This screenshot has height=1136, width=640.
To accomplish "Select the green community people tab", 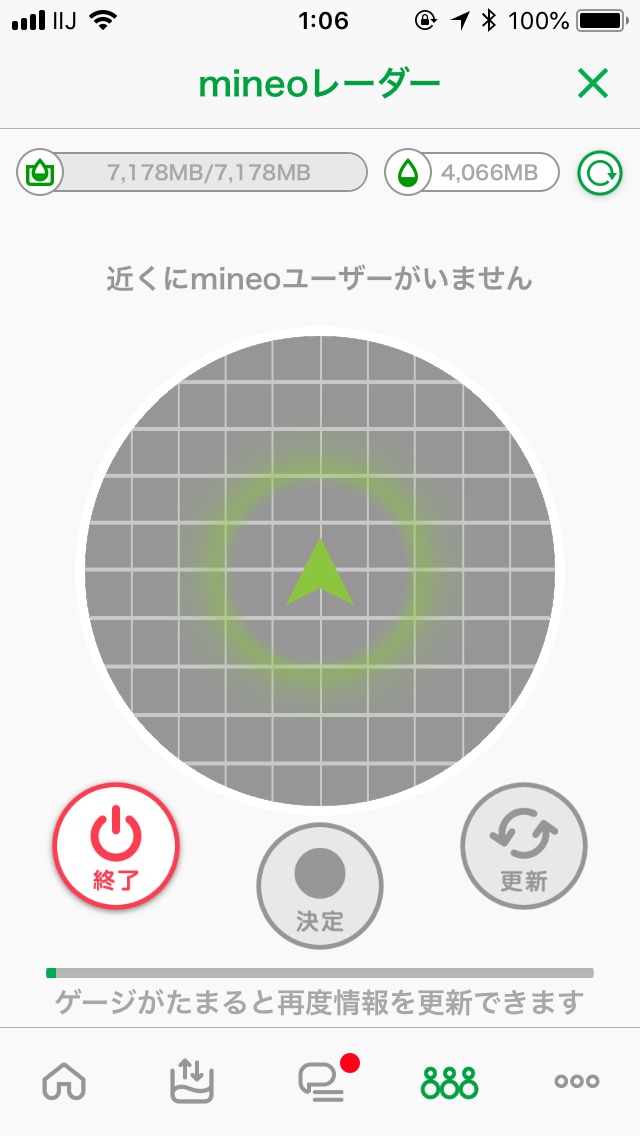I will (449, 1081).
